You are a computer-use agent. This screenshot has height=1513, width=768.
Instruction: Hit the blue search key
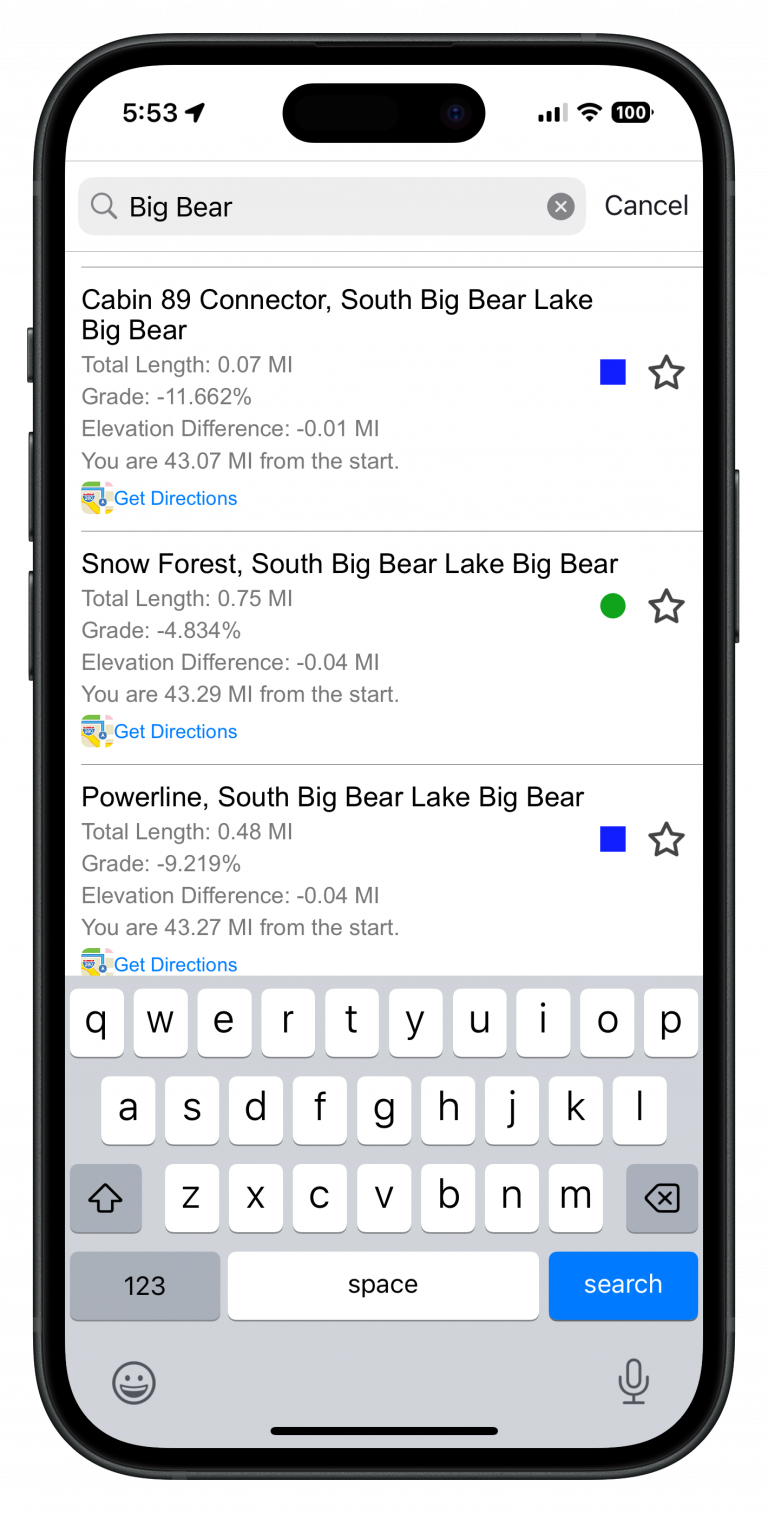[x=622, y=1285]
